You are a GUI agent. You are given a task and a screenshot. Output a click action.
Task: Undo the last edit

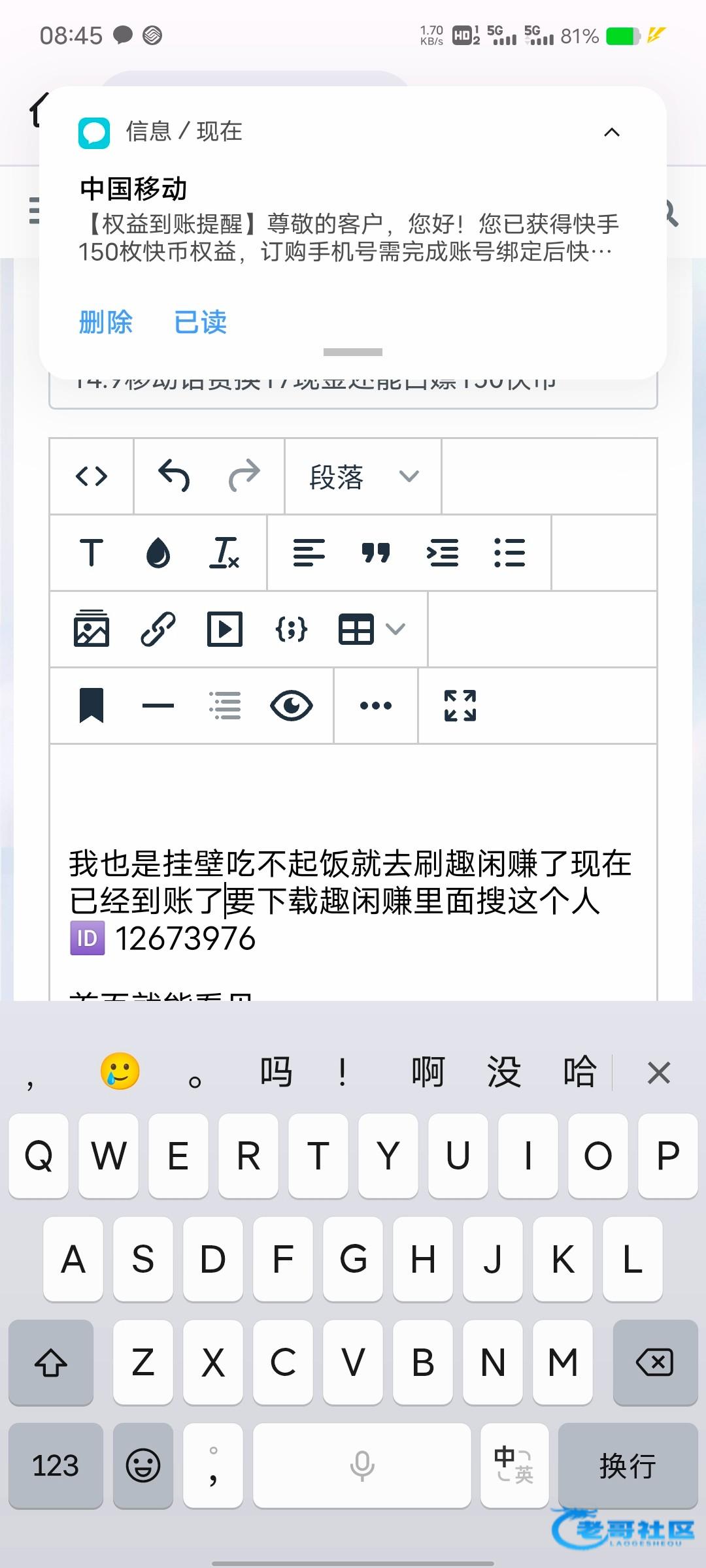click(174, 475)
